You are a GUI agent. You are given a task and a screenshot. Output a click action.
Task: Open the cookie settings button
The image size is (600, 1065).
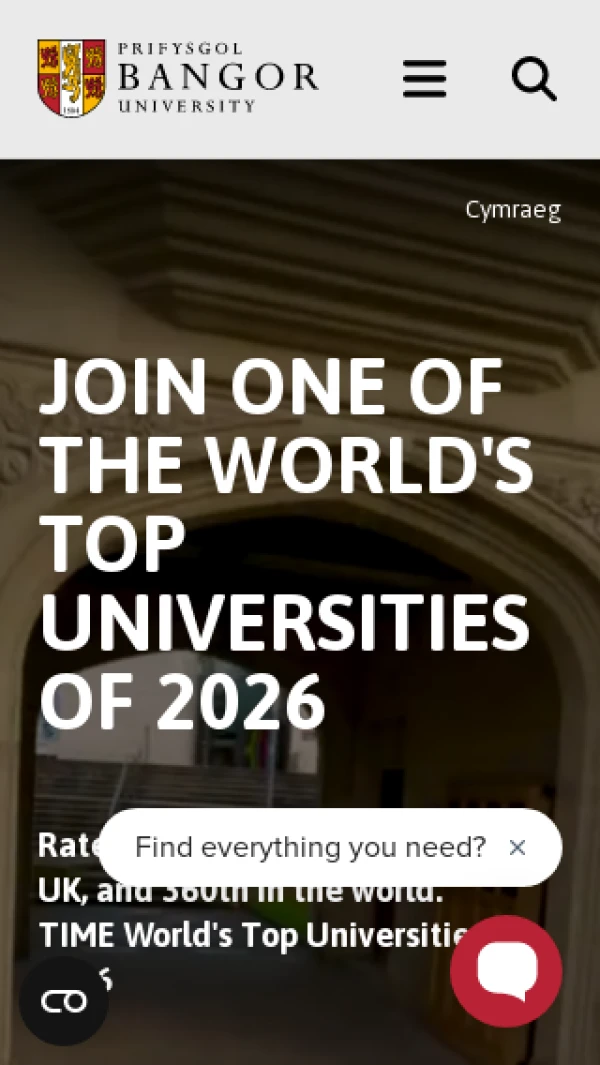[64, 1001]
